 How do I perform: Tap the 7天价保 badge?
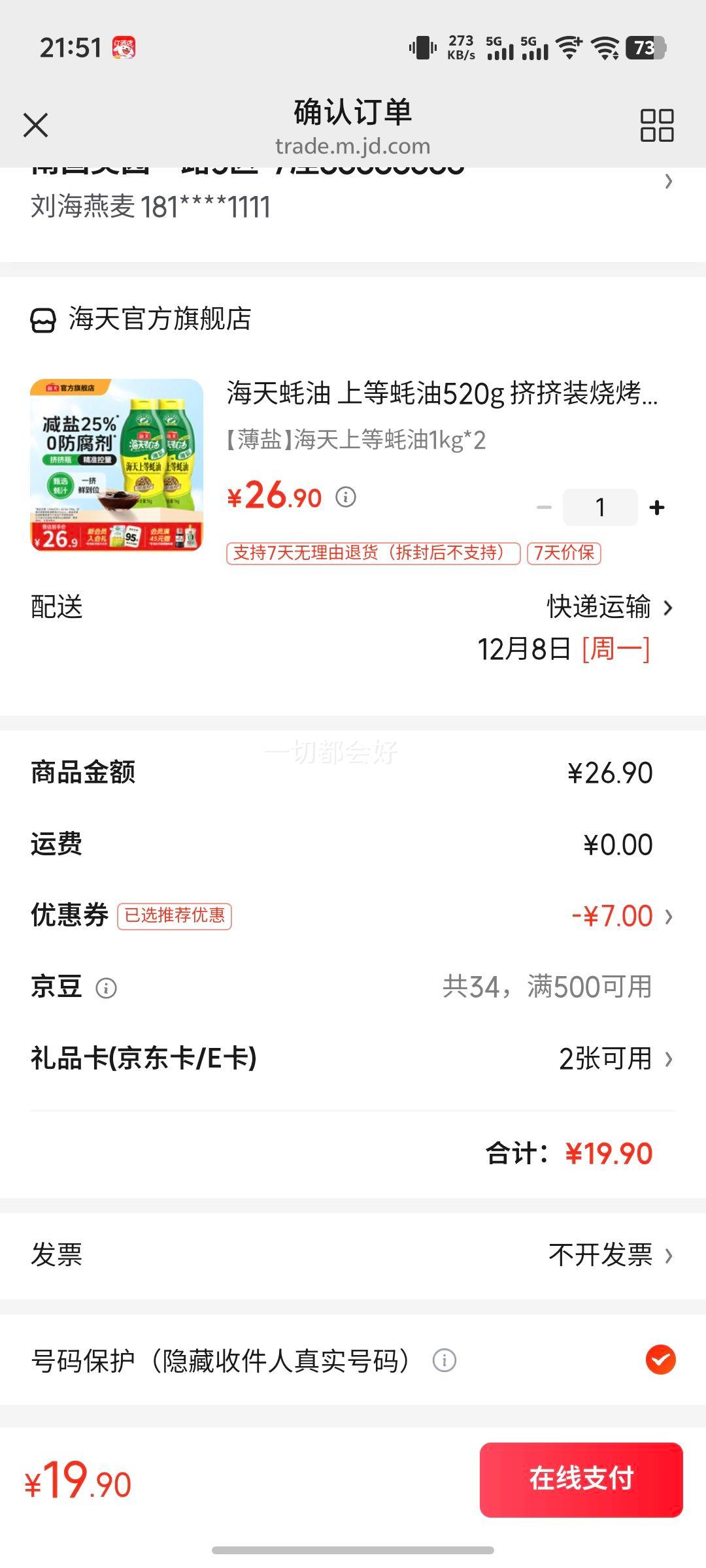click(x=565, y=553)
